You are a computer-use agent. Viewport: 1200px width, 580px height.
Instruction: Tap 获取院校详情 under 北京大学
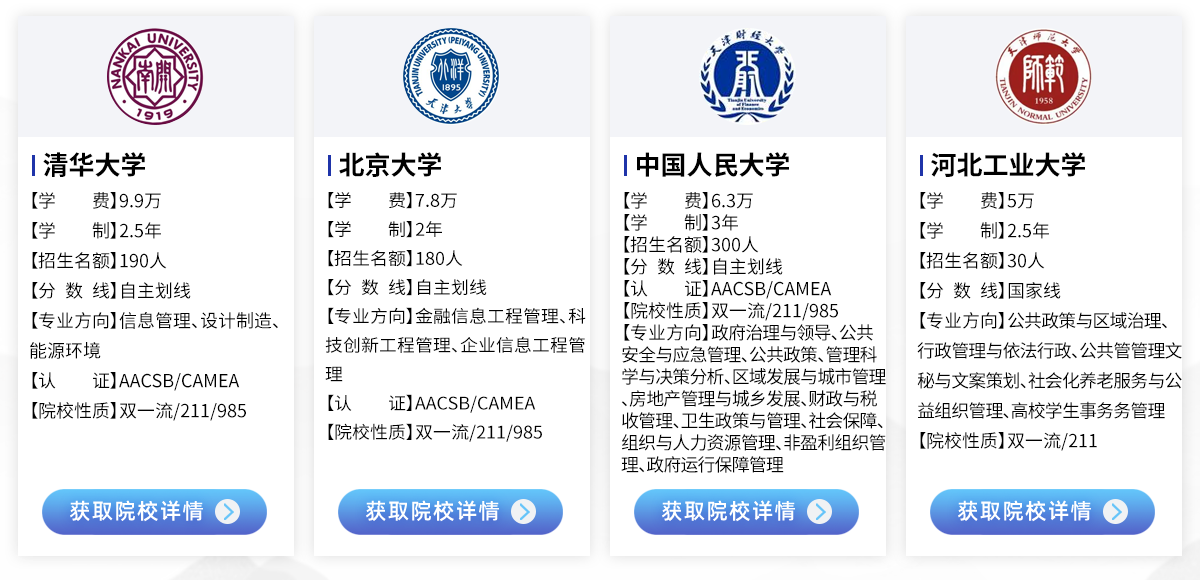pos(450,512)
